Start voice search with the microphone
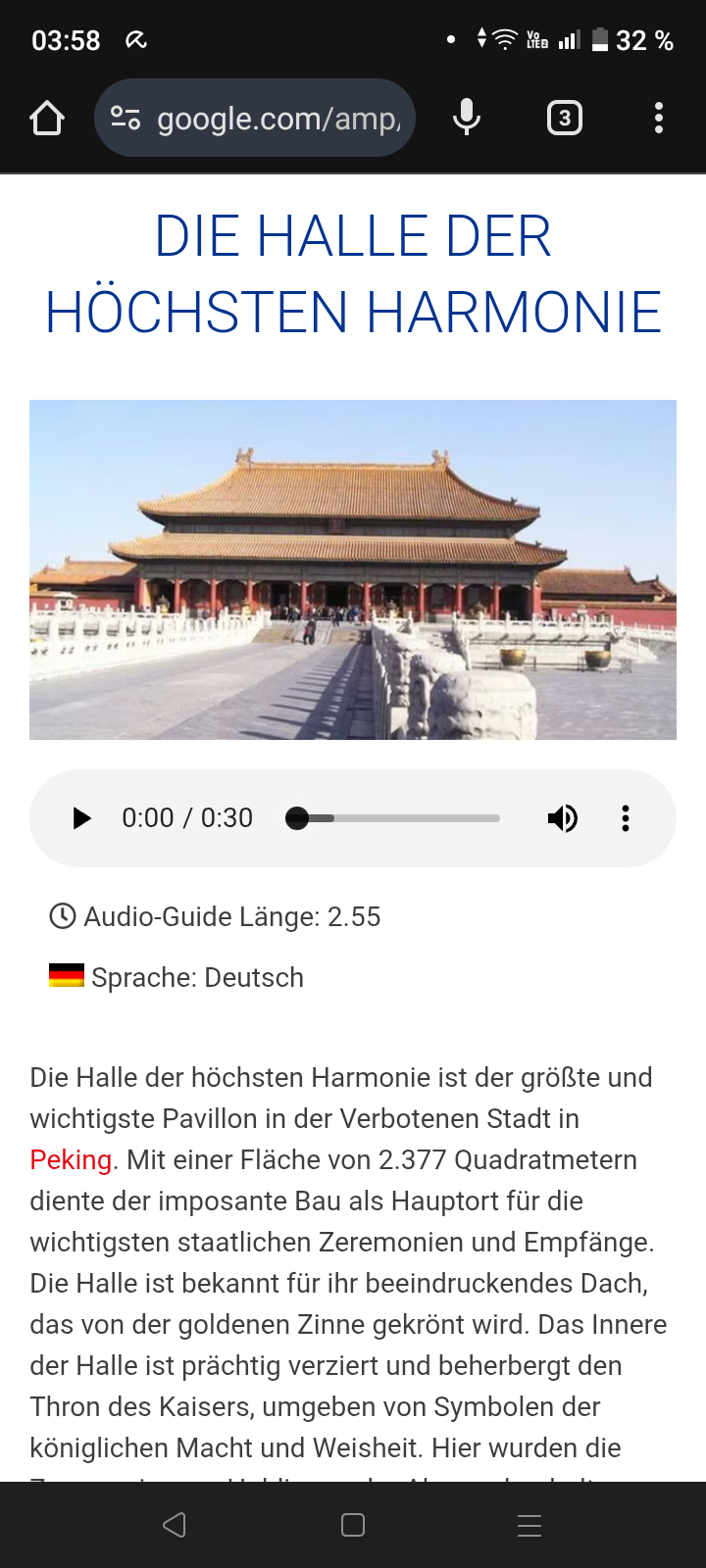The height and width of the screenshot is (1568, 706). 467,118
